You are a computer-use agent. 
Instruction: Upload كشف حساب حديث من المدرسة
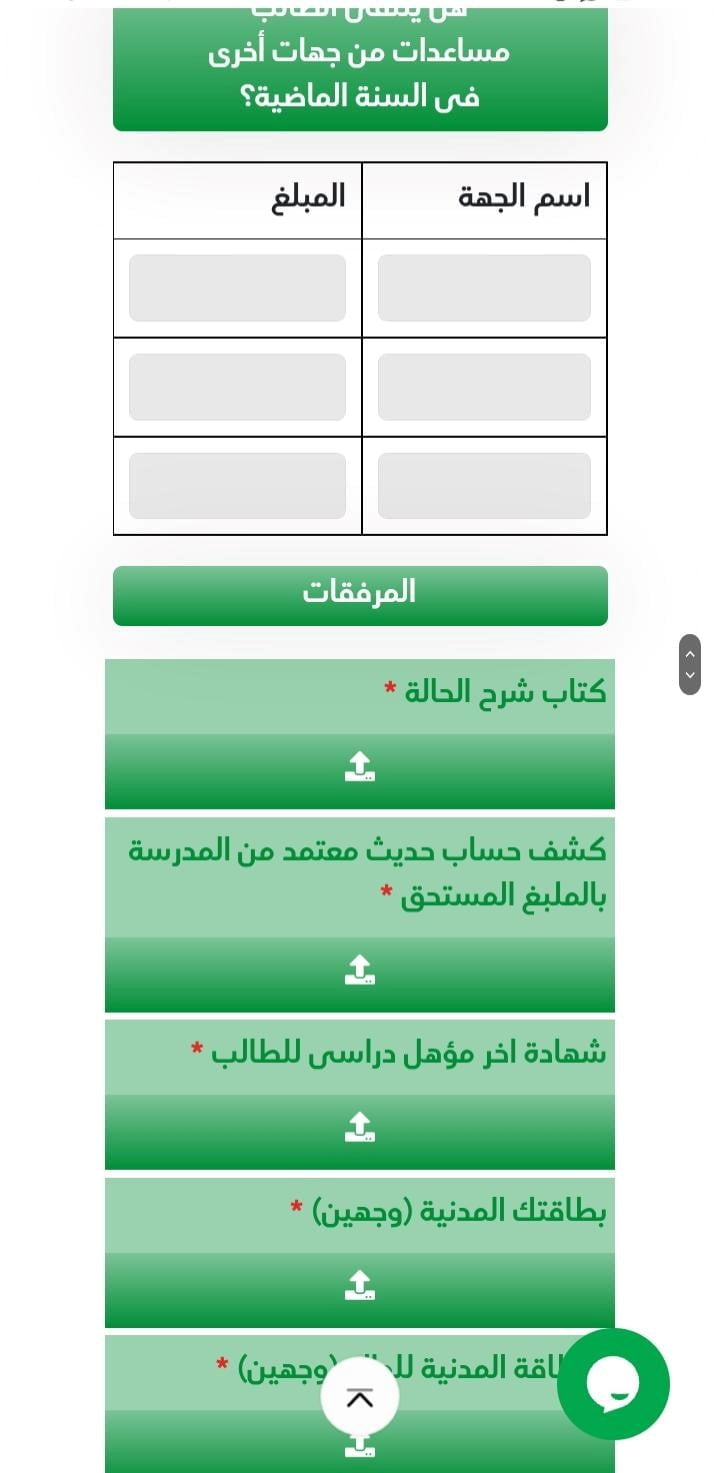pos(360,974)
